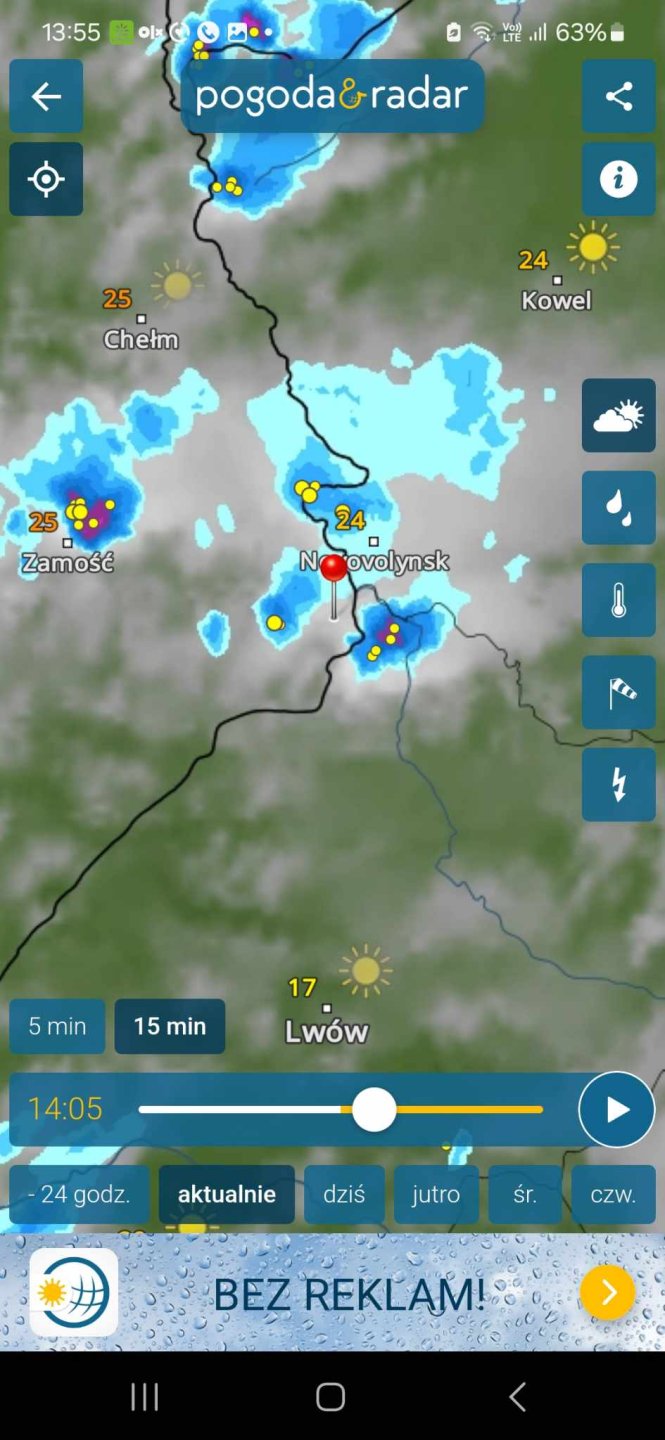Image resolution: width=665 pixels, height=1440 pixels.
Task: Open the BEZ REKLAM banner arrow
Action: 607,1292
